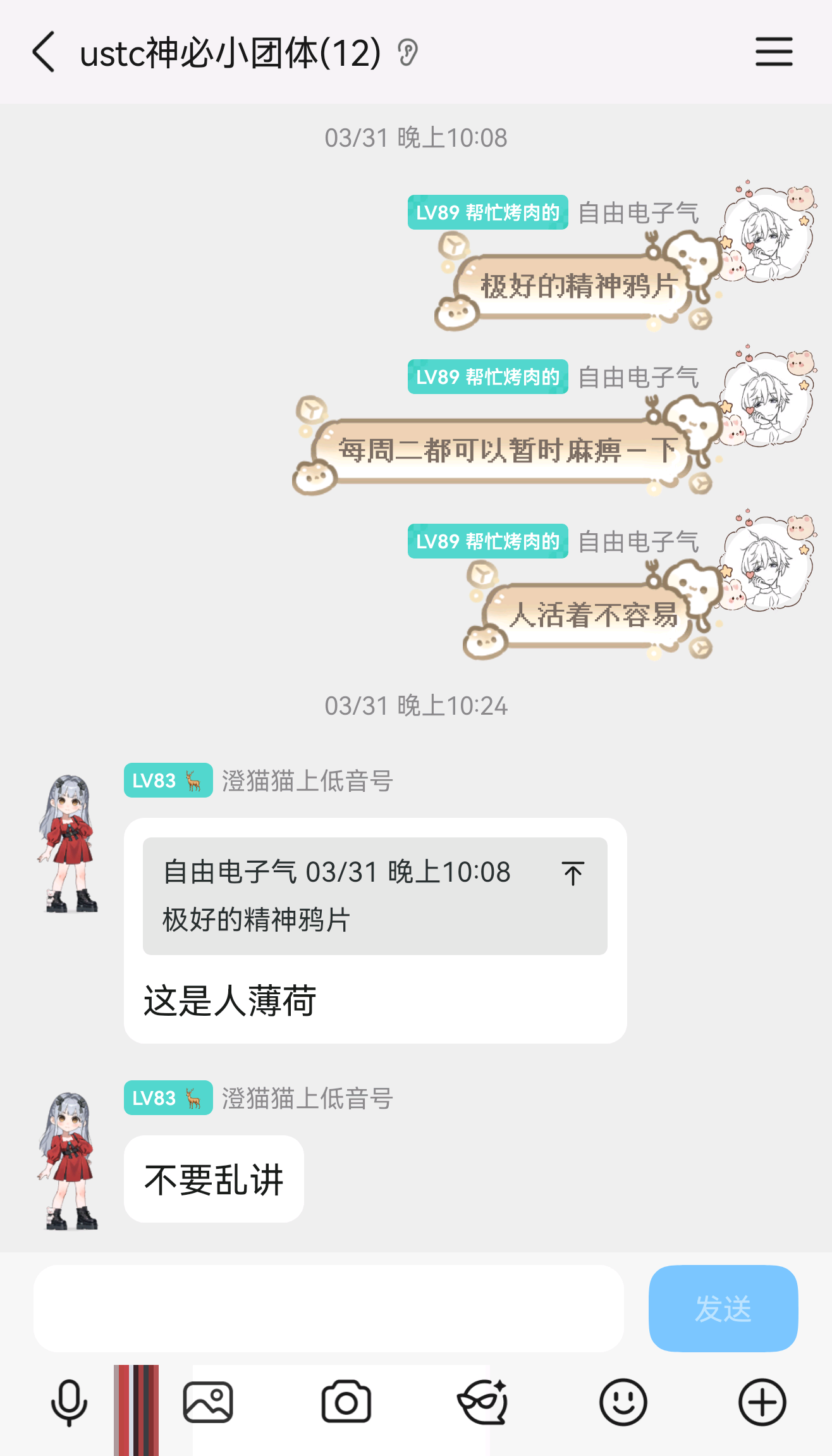This screenshot has width=832, height=1456.
Task: Tap the red striped icon beside microphone
Action: (x=137, y=1409)
